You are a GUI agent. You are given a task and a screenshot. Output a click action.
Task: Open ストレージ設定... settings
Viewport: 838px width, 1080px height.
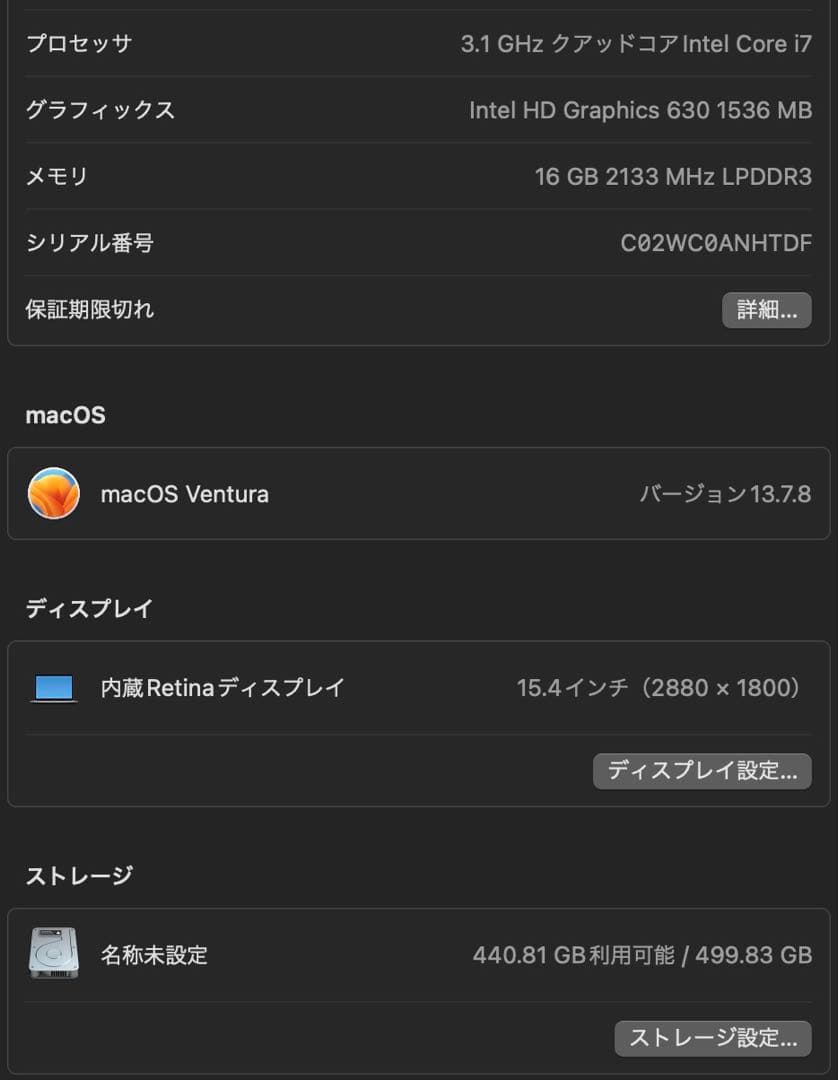coord(713,1038)
